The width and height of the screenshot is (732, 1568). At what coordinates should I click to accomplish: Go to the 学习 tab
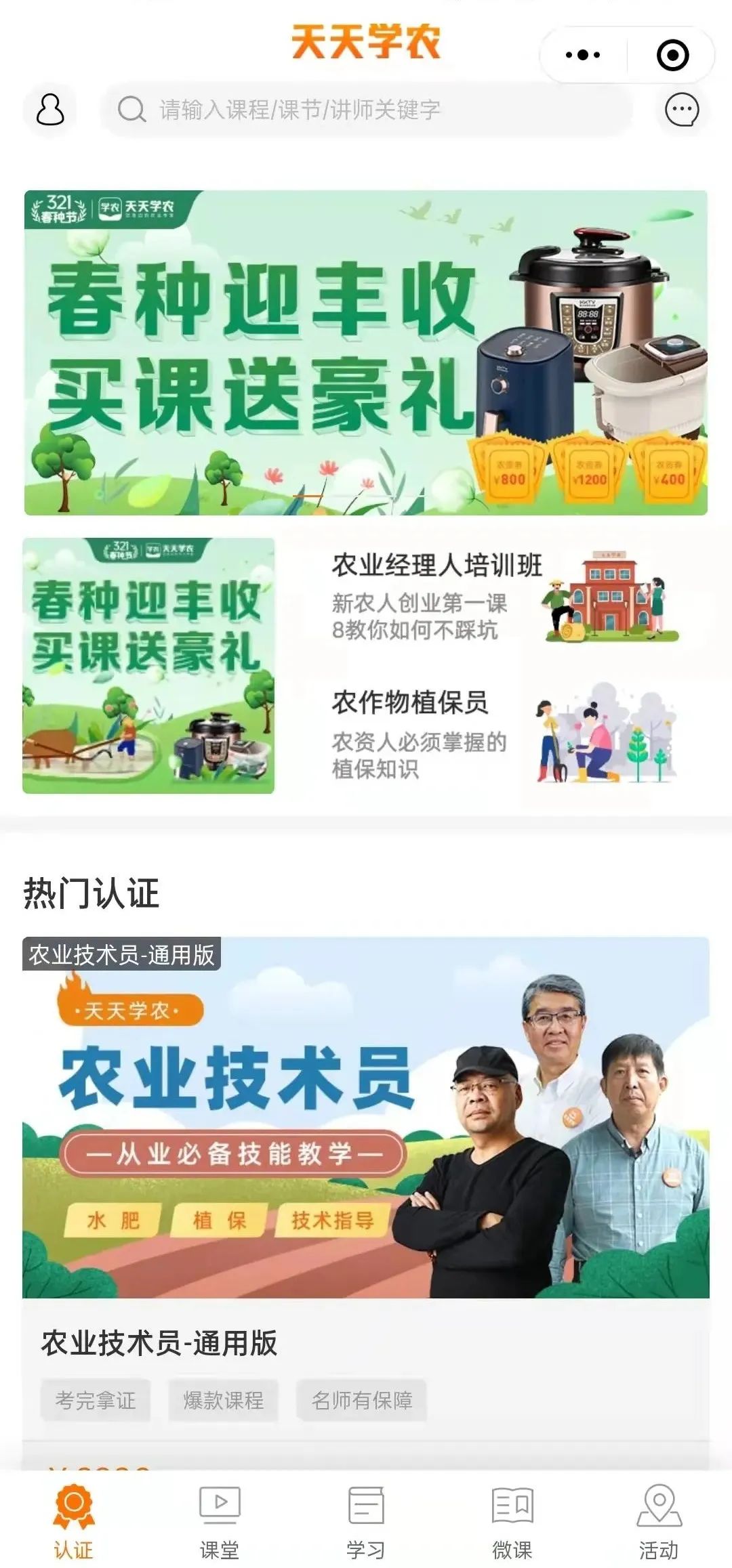[366, 1521]
